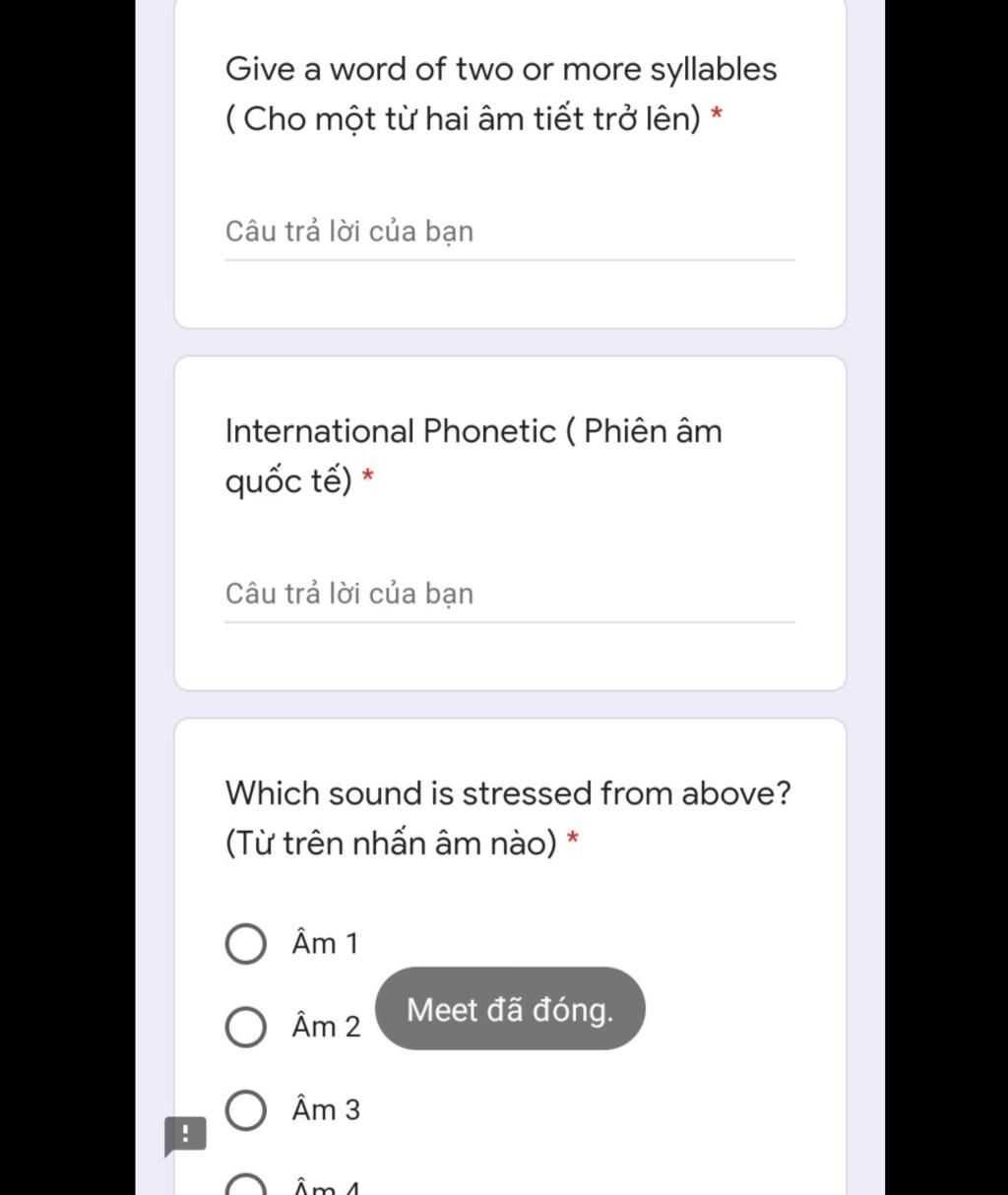Select the Âm 1 option
Viewport: 1008px width, 1195px height.
[x=245, y=944]
